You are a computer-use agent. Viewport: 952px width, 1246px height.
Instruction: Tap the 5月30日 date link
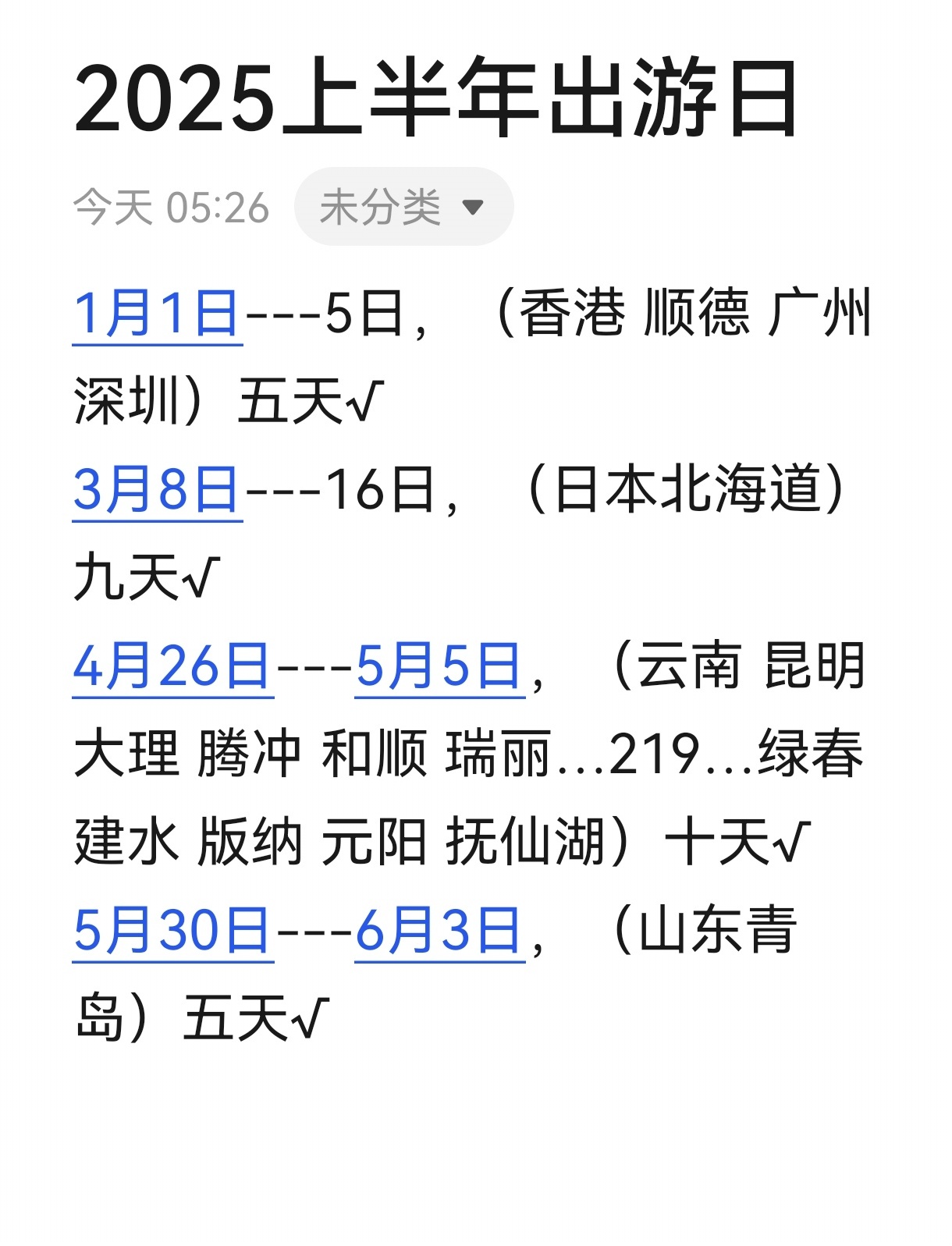pos(172,931)
